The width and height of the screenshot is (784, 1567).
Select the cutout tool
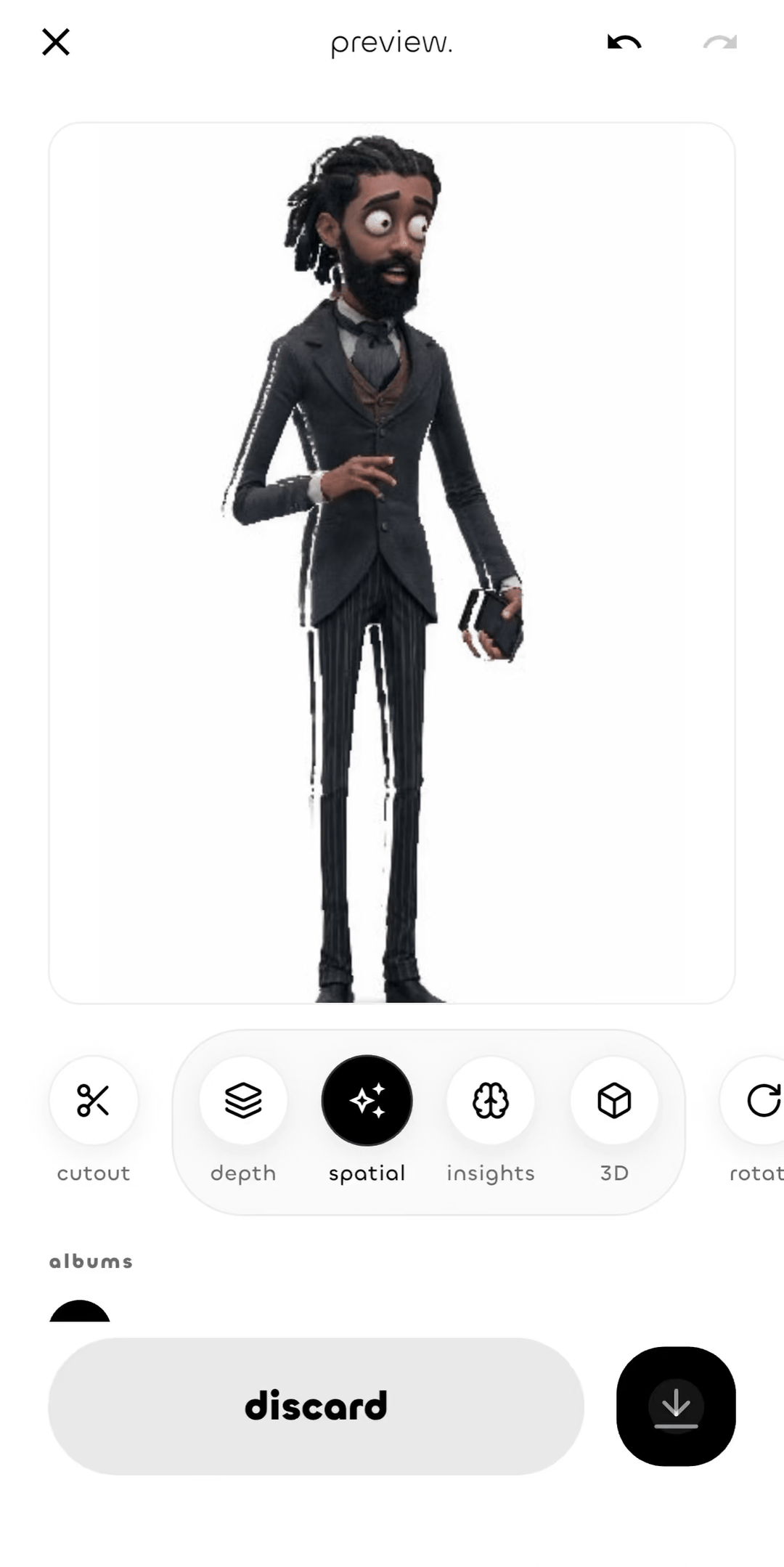click(x=94, y=1100)
